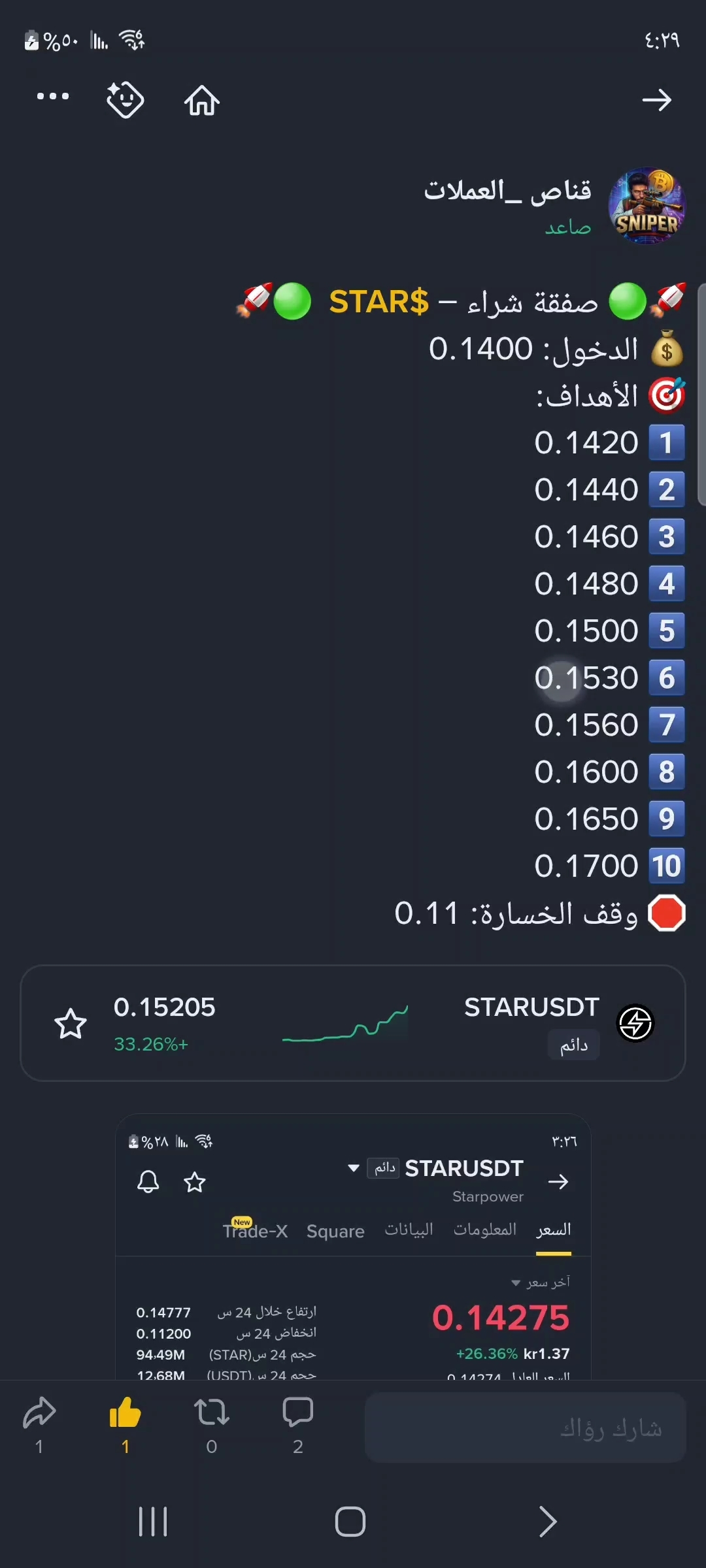Go back using the top arrow
Screen dimensions: 706x1568
pyautogui.click(x=657, y=100)
